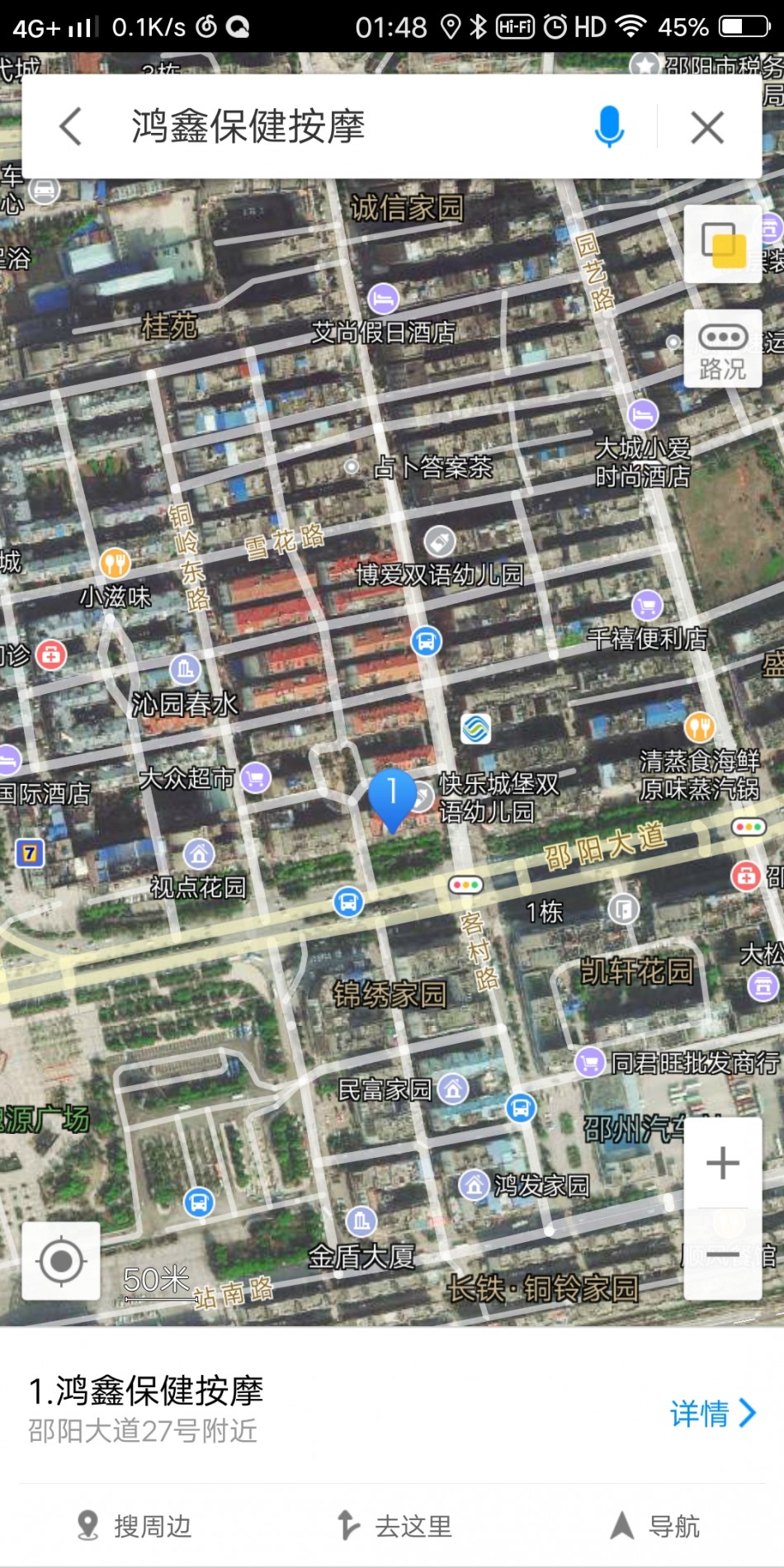Select the 大众超市 map marker

(x=255, y=777)
